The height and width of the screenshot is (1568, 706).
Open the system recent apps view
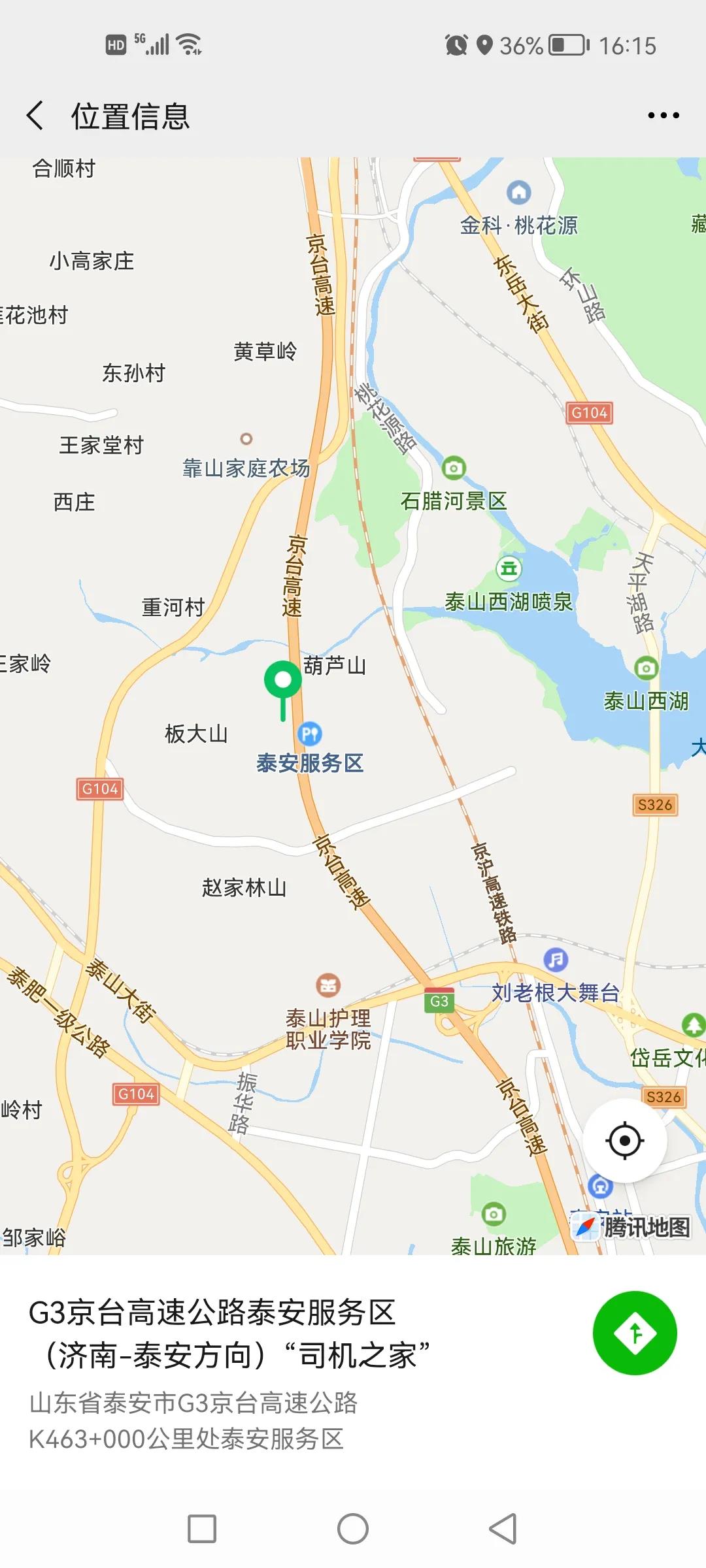202,1529
